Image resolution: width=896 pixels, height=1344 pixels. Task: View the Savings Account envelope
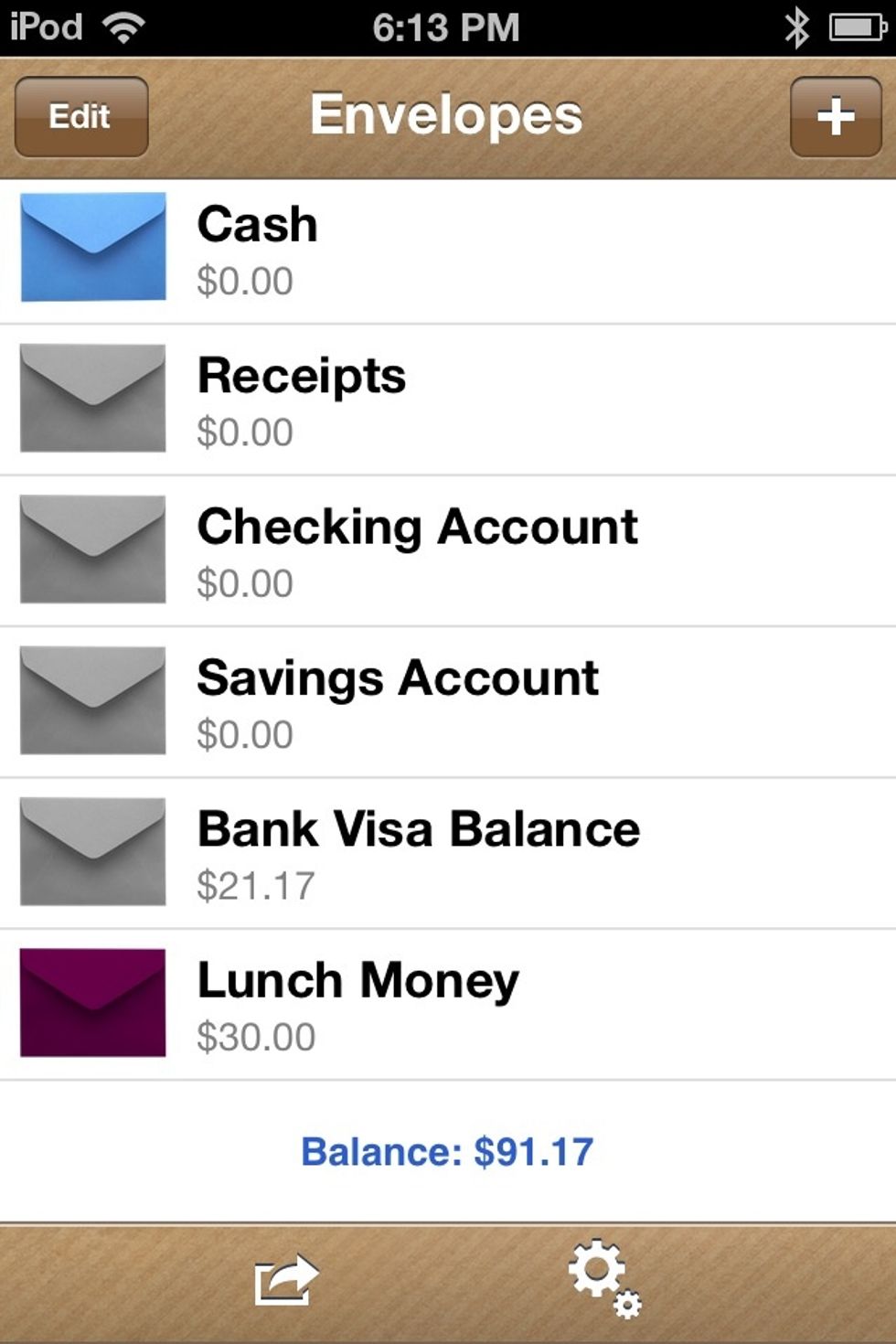[x=448, y=702]
